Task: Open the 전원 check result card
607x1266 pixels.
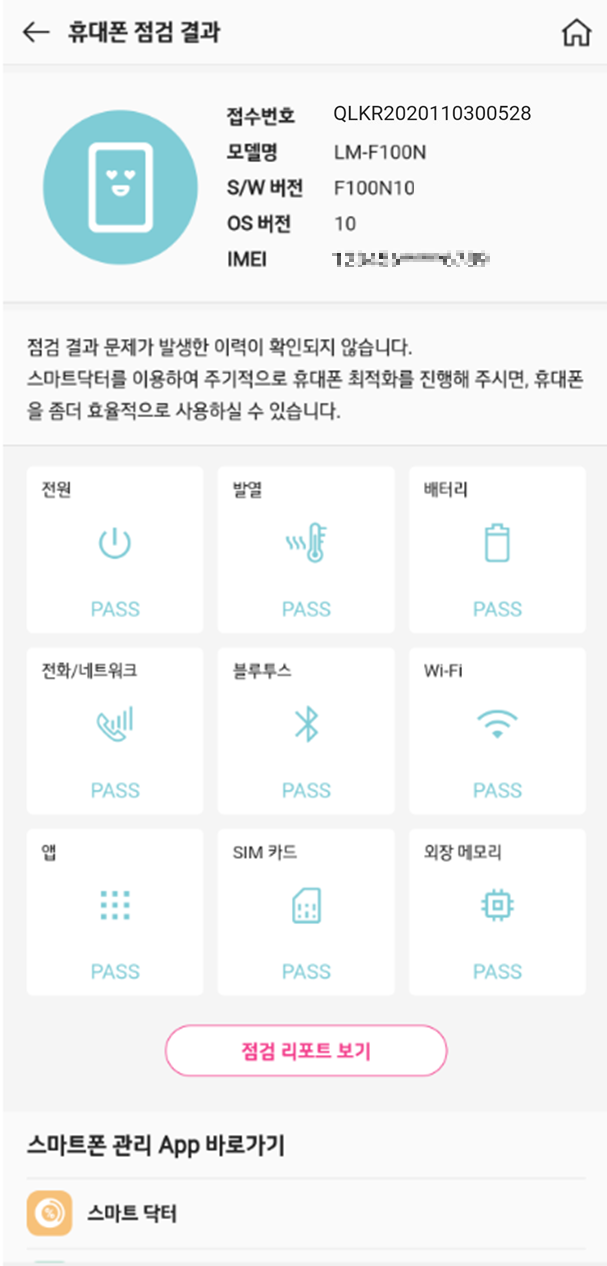Action: [x=115, y=550]
